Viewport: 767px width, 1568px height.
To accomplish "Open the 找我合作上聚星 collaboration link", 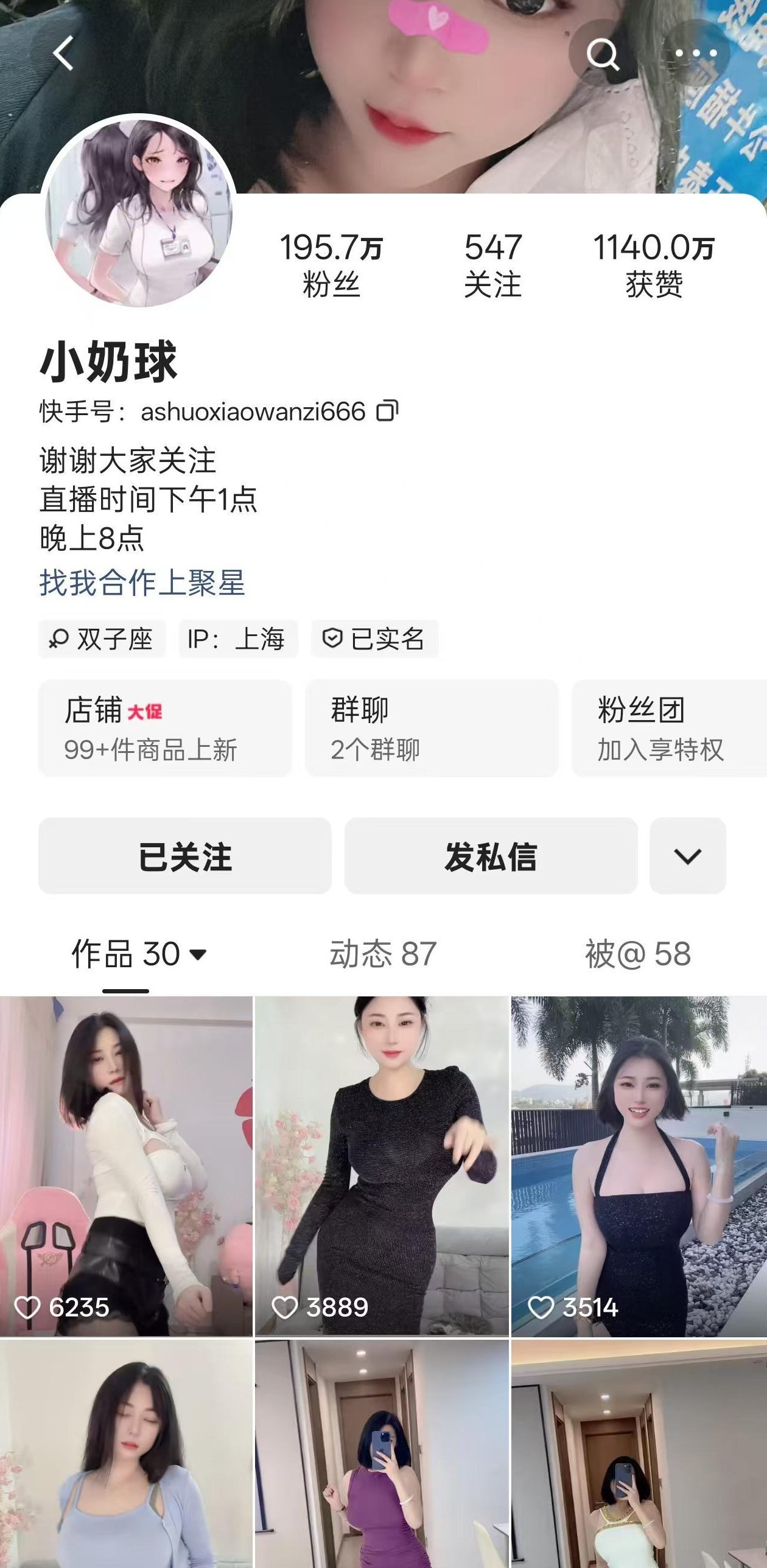I will [x=144, y=583].
